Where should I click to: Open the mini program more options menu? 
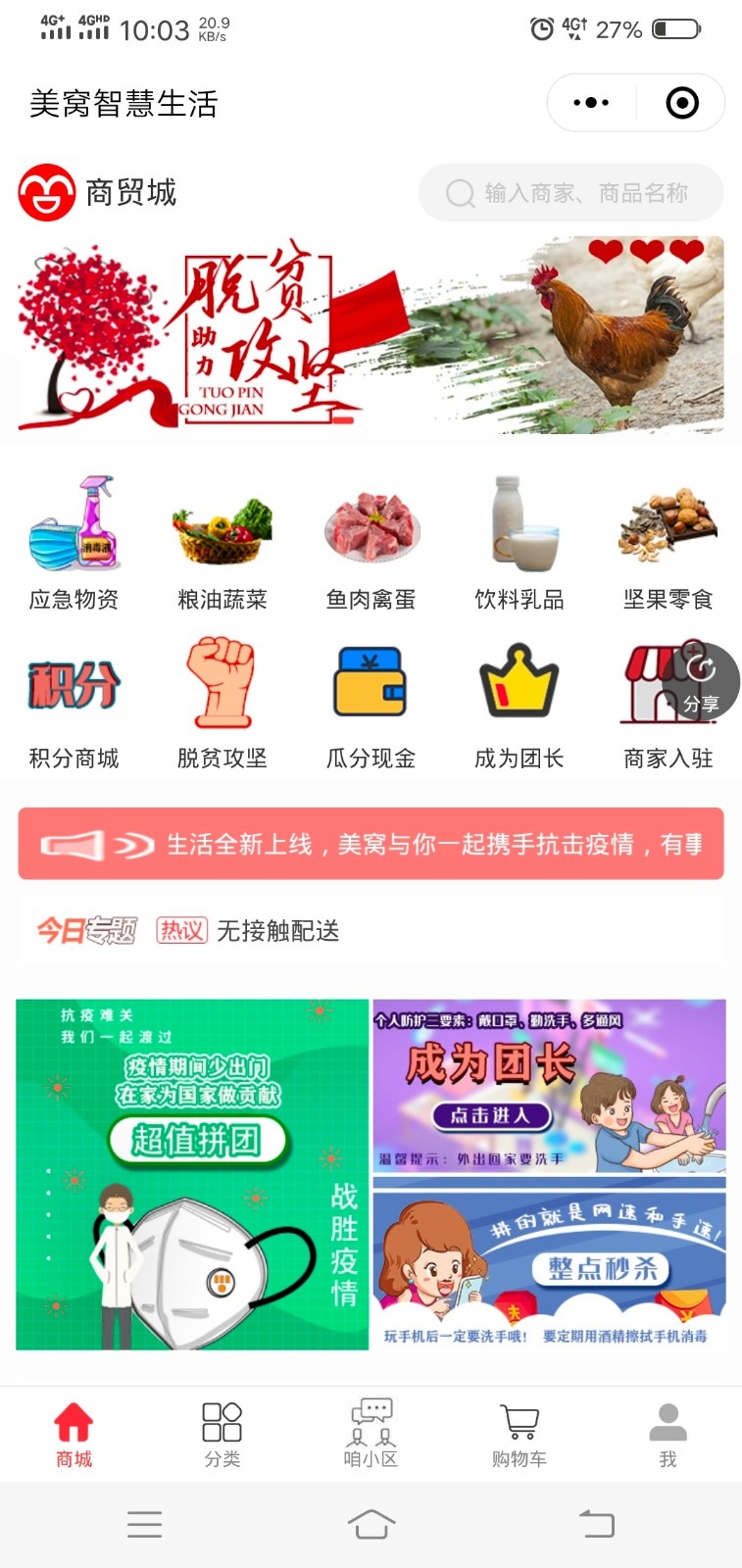[x=591, y=103]
